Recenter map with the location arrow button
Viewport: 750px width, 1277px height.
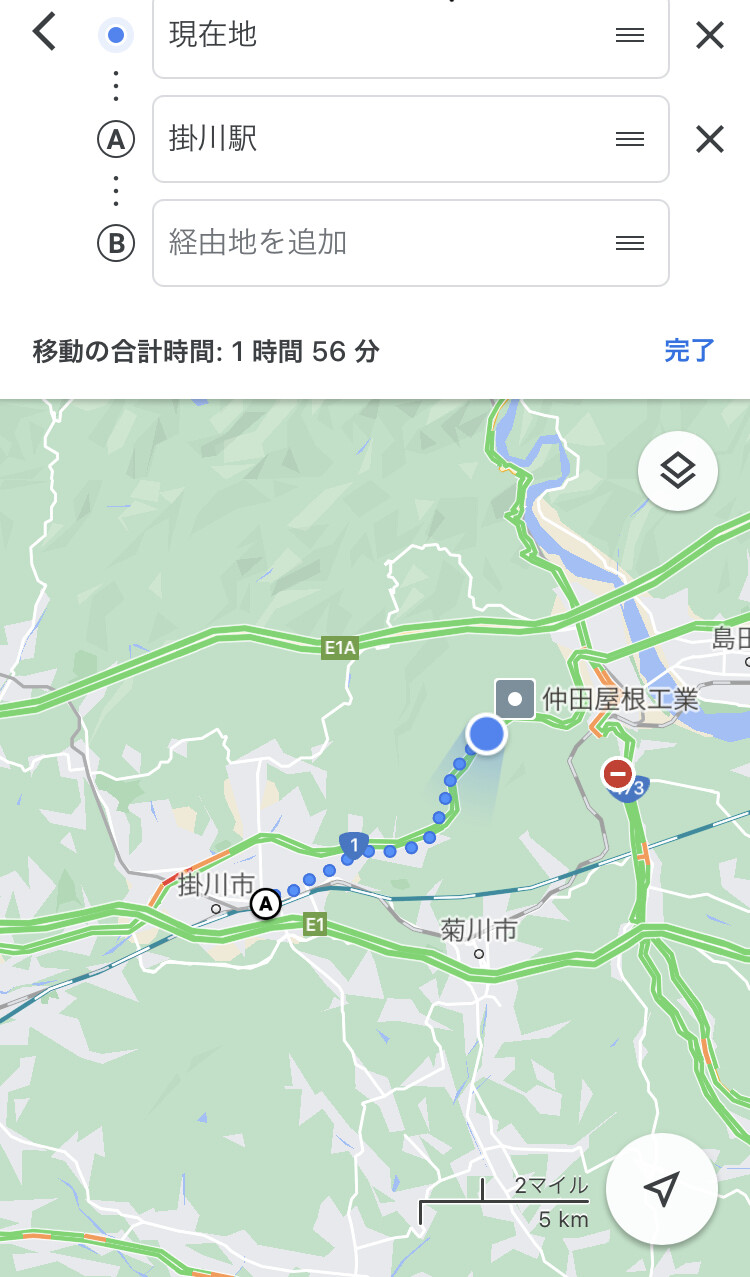(662, 1189)
